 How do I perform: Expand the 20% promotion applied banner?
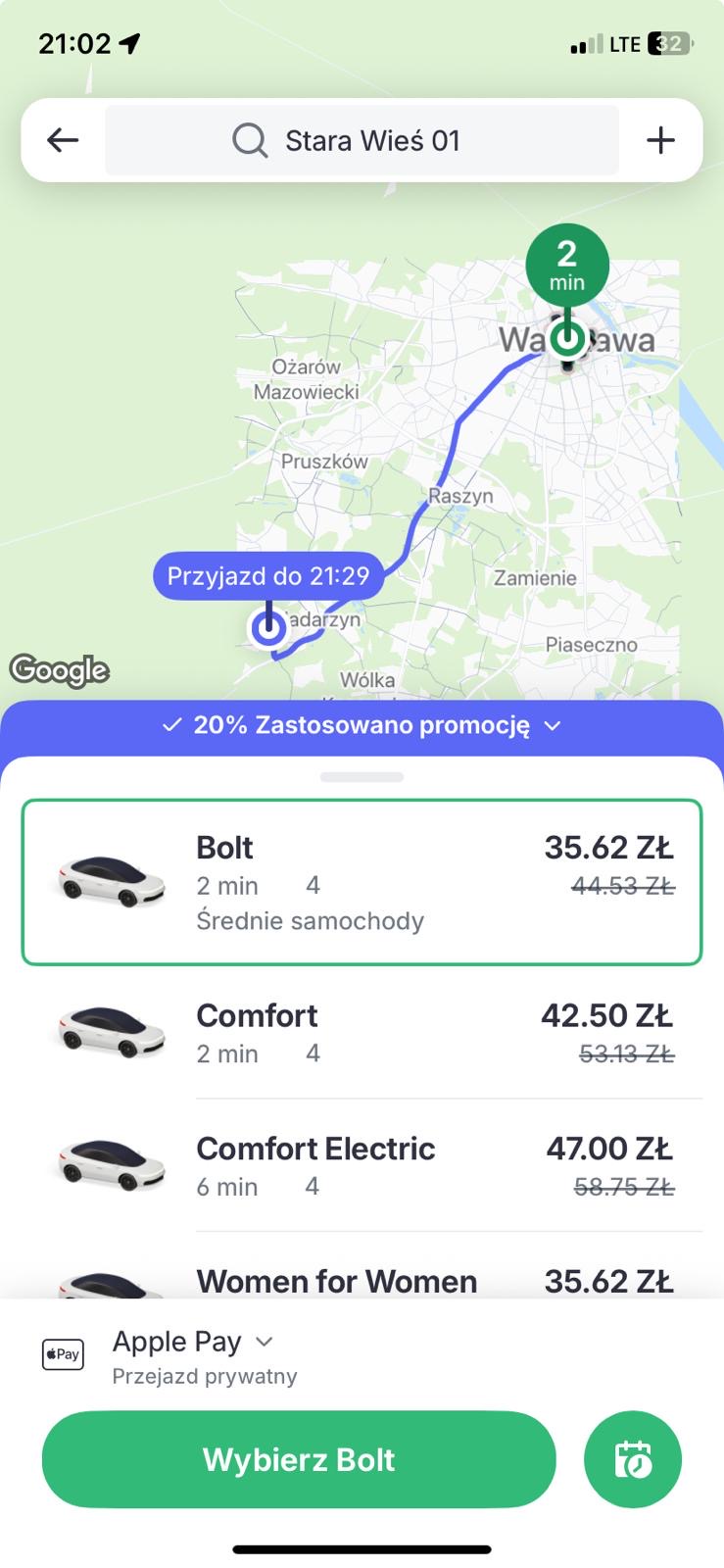362,726
